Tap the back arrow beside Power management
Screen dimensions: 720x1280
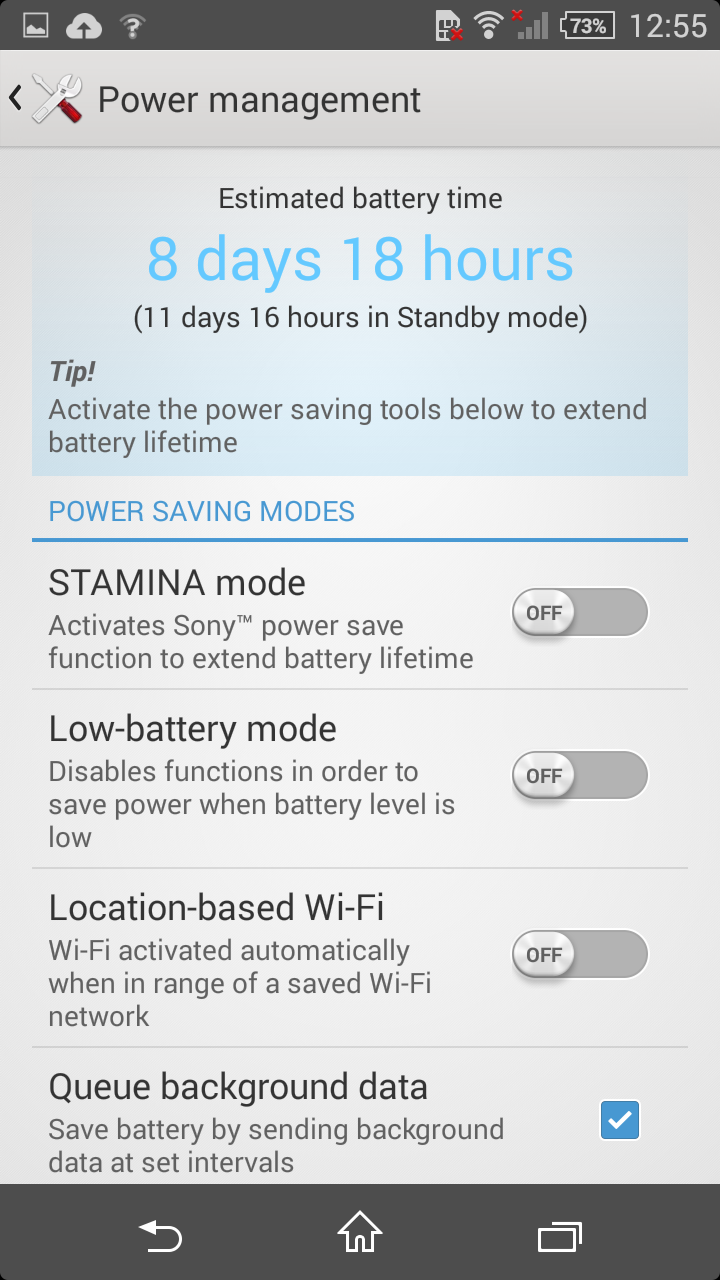pos(17,98)
